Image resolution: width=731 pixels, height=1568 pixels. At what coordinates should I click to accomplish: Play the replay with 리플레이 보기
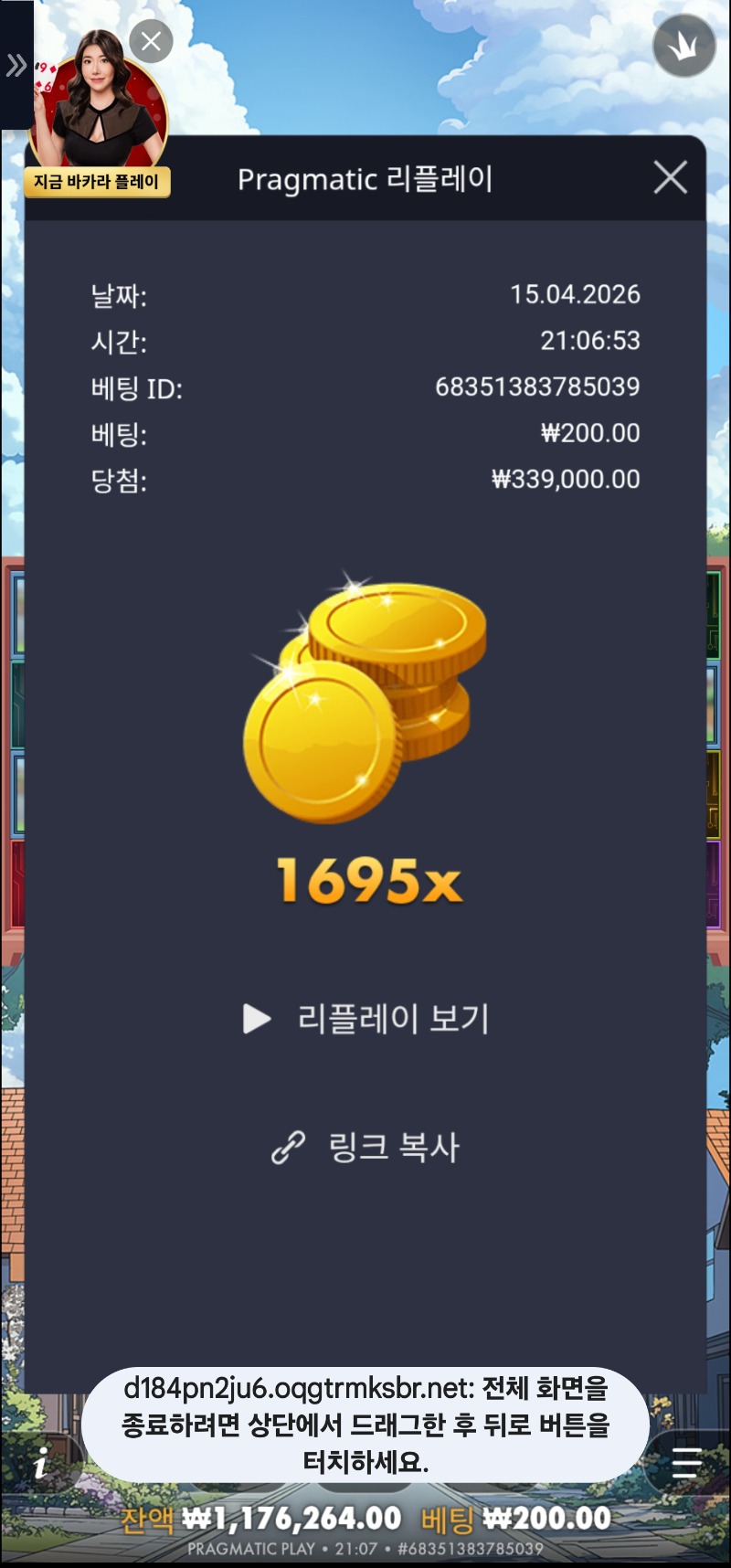pos(366,1018)
